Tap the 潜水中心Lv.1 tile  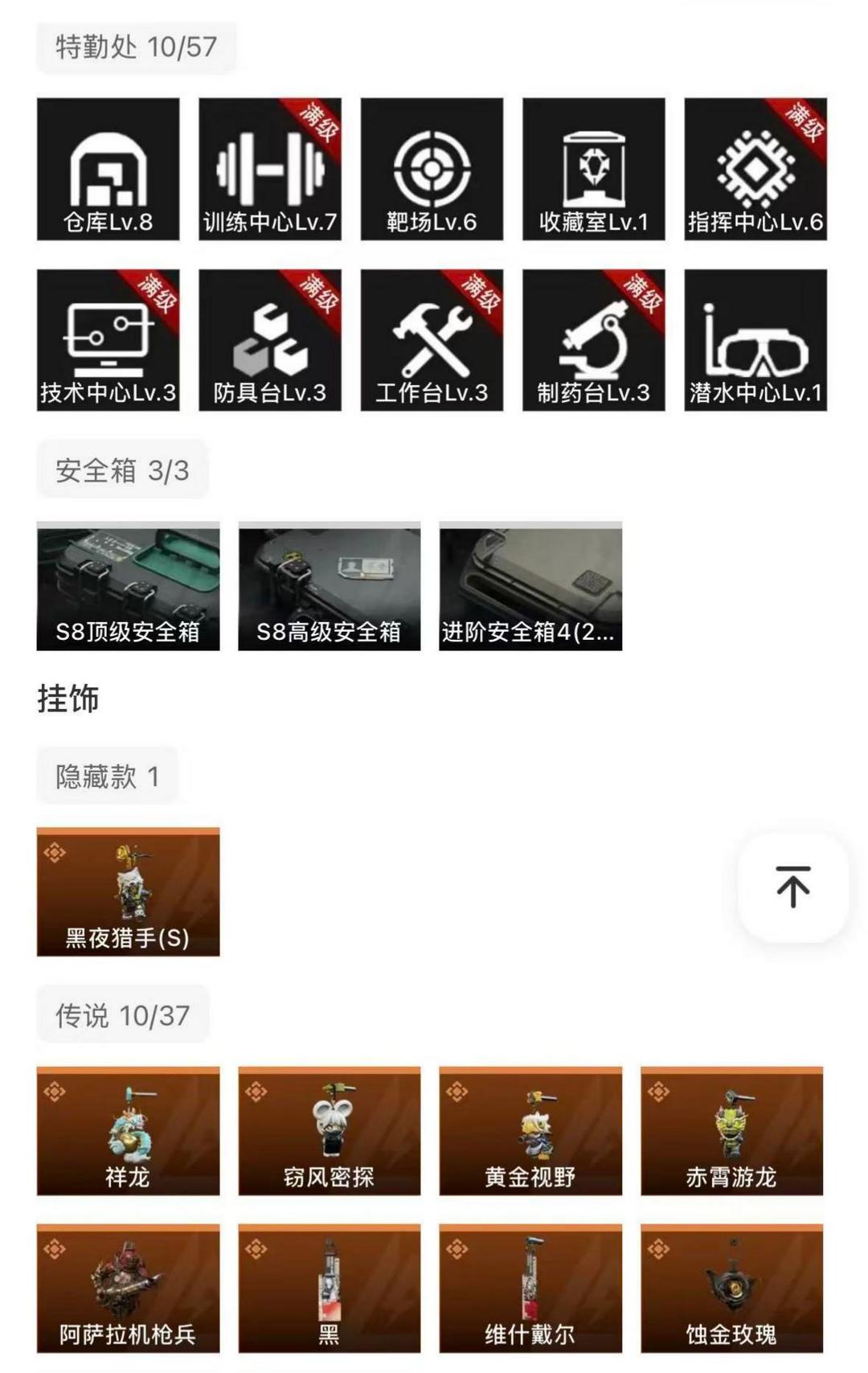point(755,340)
